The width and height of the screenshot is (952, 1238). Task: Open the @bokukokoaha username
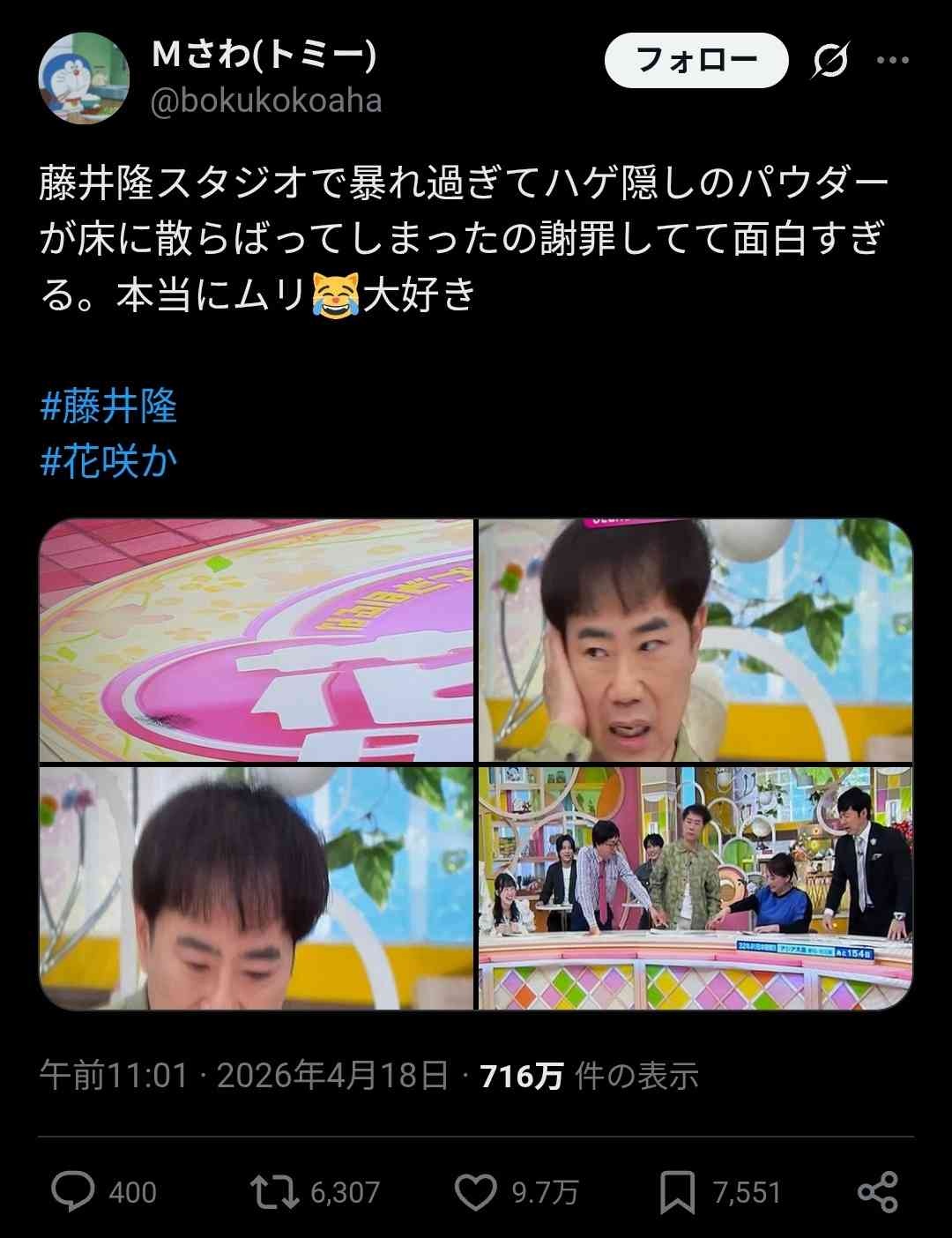[x=266, y=101]
